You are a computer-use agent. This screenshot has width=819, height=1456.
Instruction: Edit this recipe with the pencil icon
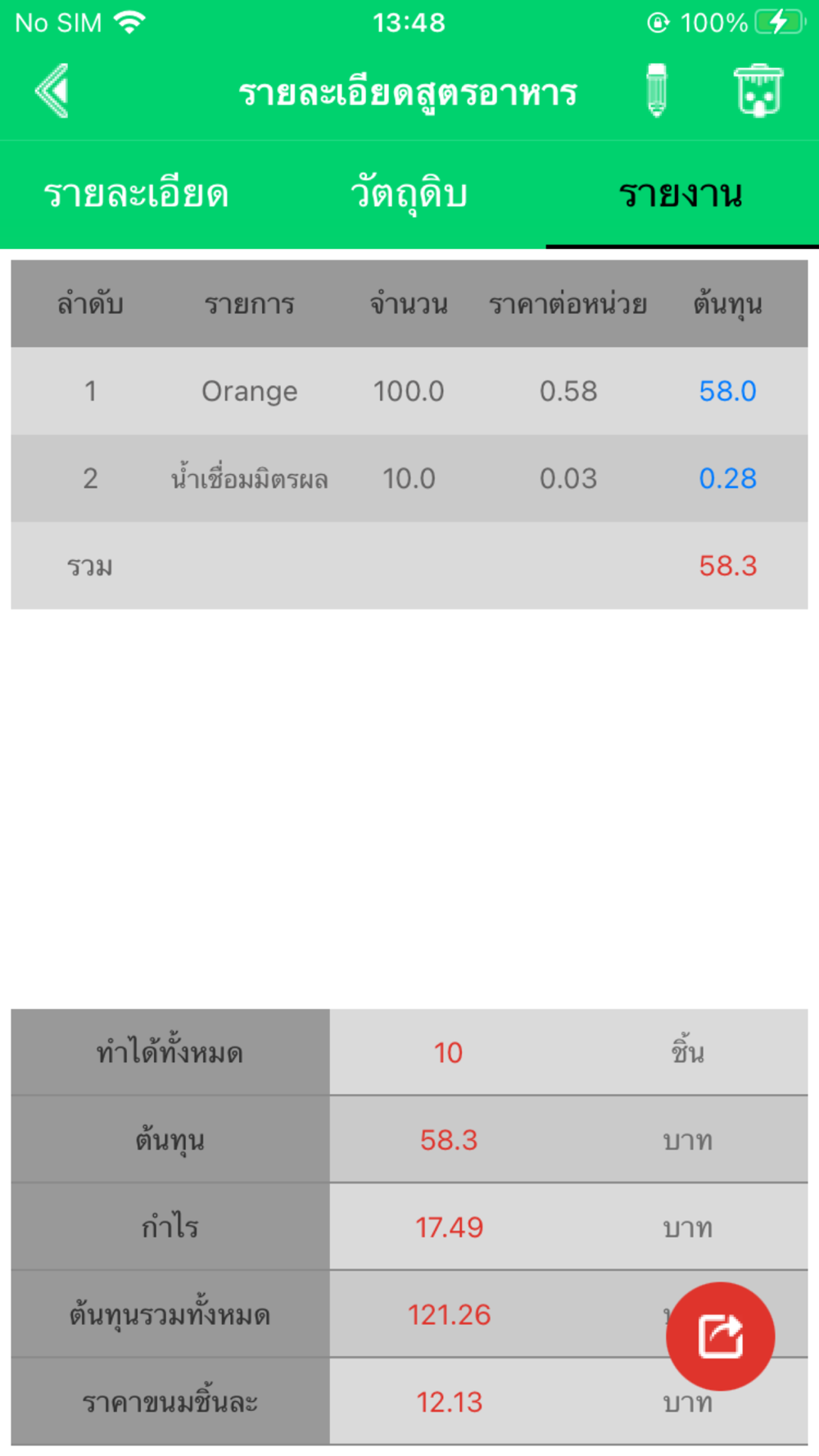(x=656, y=91)
